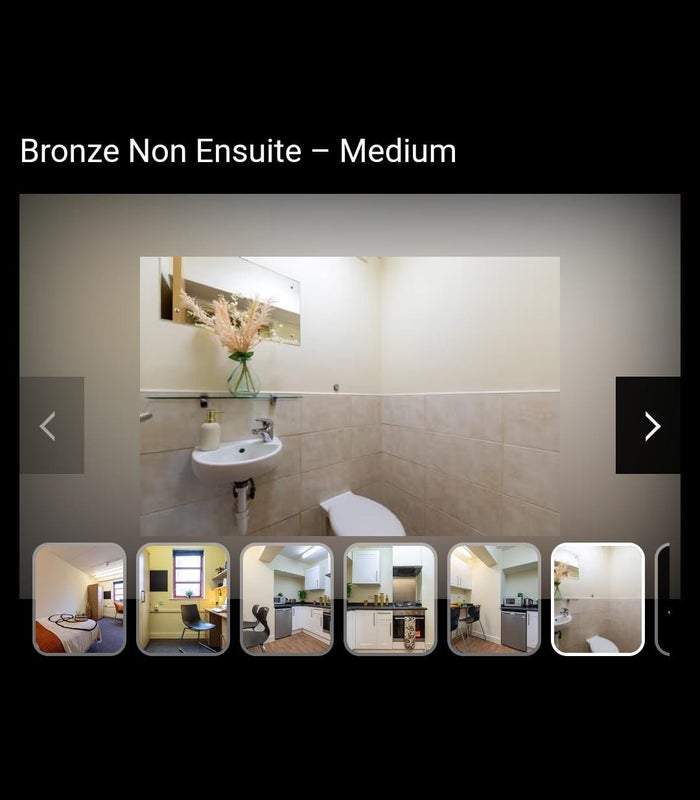The width and height of the screenshot is (700, 800).
Task: Select the study desk and window thumbnail
Action: (183, 599)
